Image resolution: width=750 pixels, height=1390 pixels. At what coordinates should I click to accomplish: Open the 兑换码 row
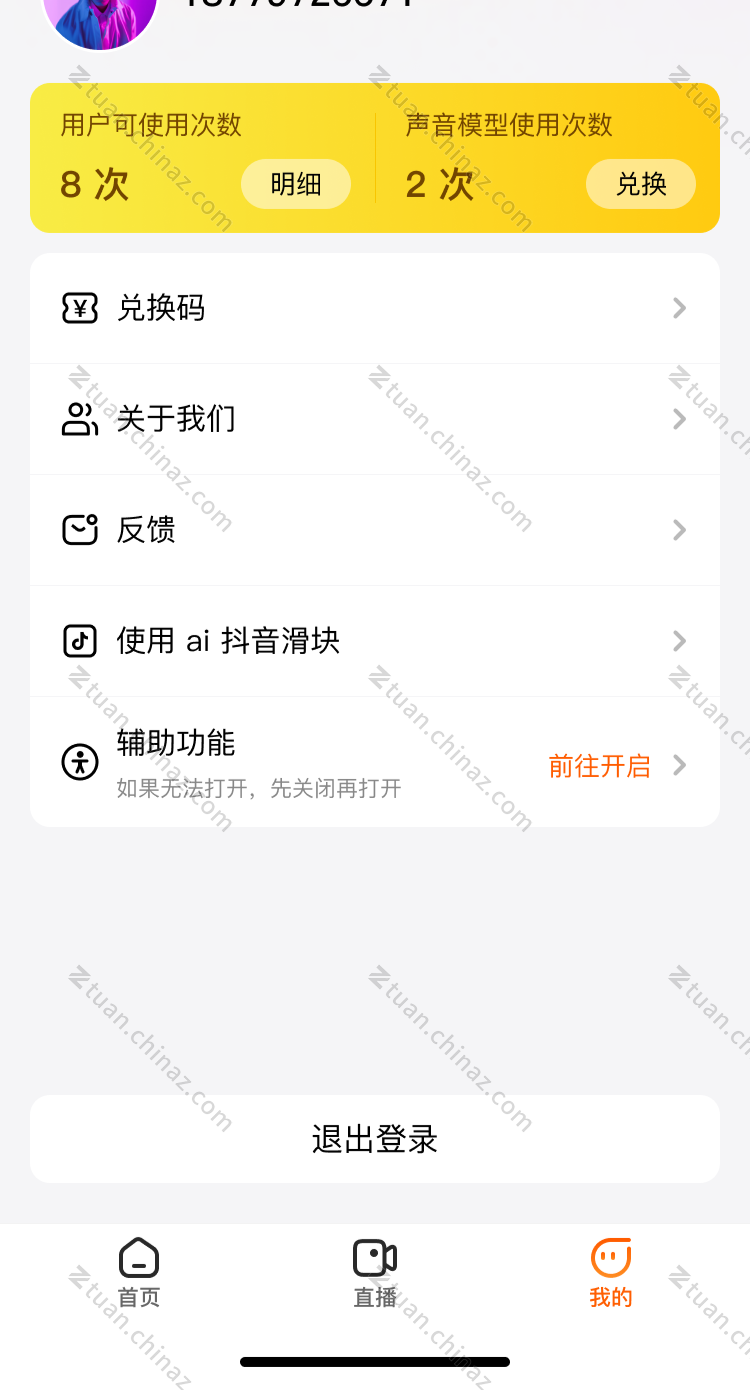coord(375,308)
